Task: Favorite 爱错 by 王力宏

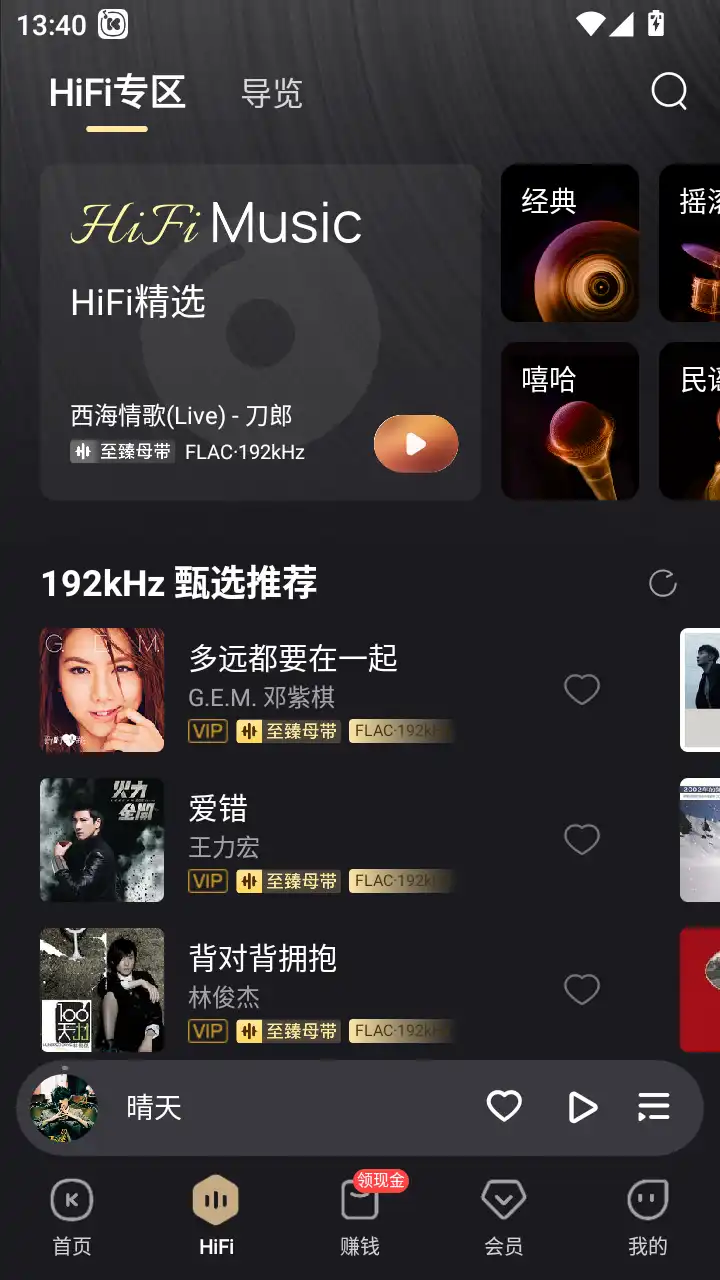Action: 582,839
